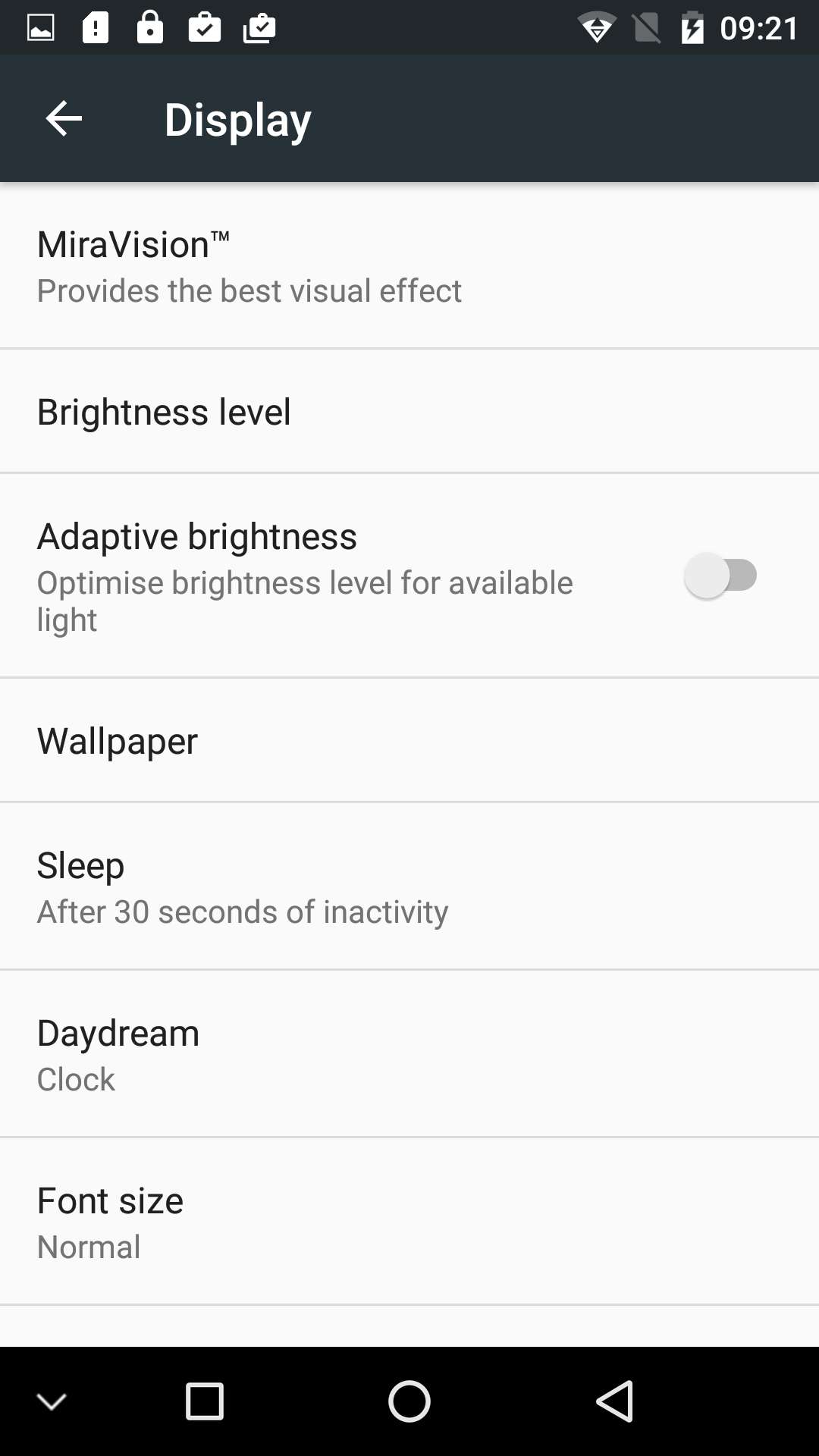This screenshot has width=819, height=1456.
Task: Tap the system home button
Action: (x=409, y=1401)
